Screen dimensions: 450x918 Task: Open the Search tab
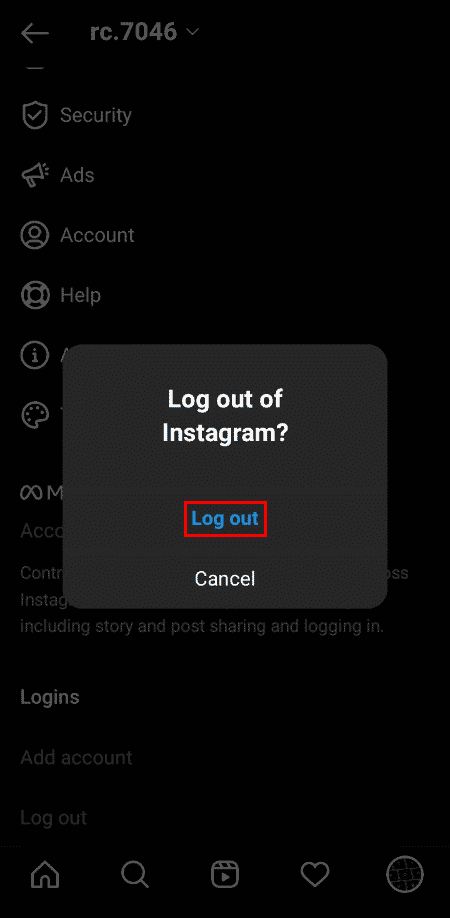135,875
